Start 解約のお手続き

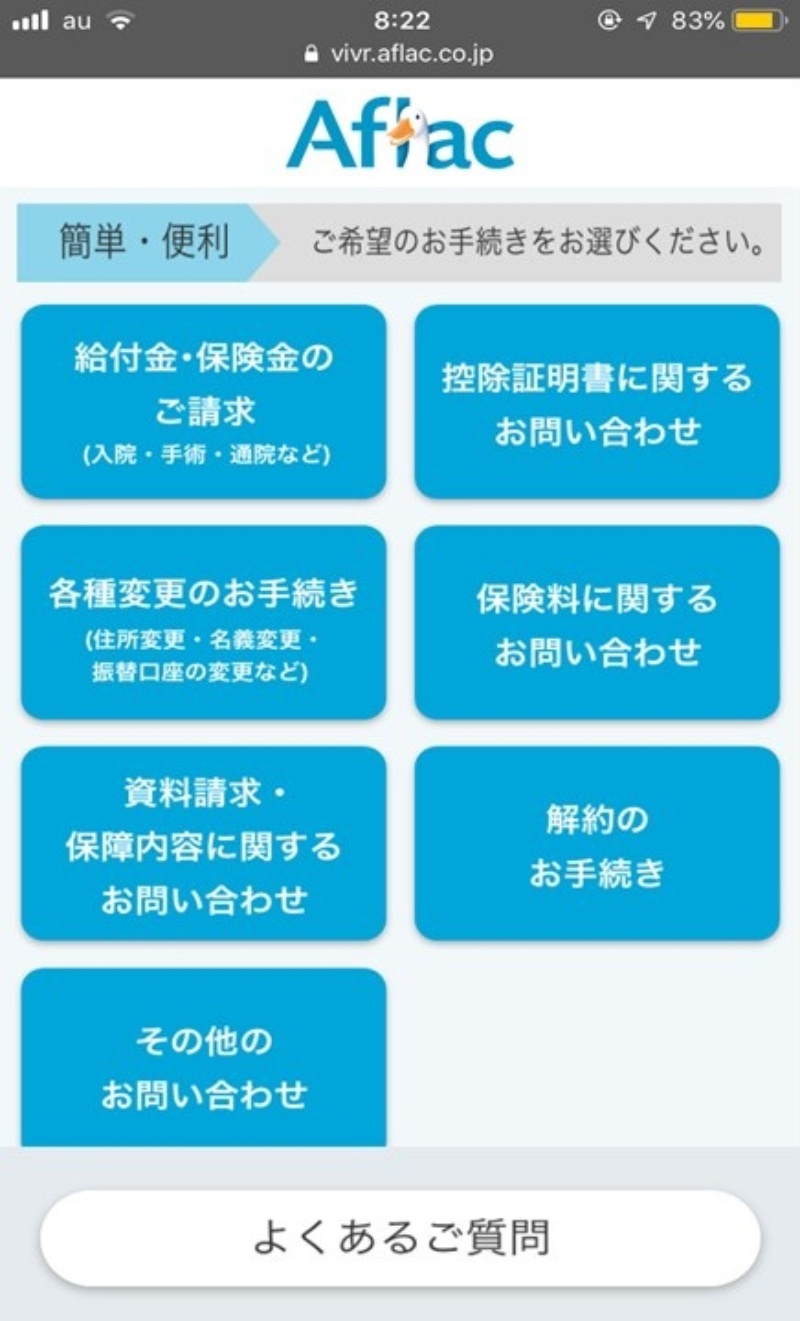(x=597, y=843)
